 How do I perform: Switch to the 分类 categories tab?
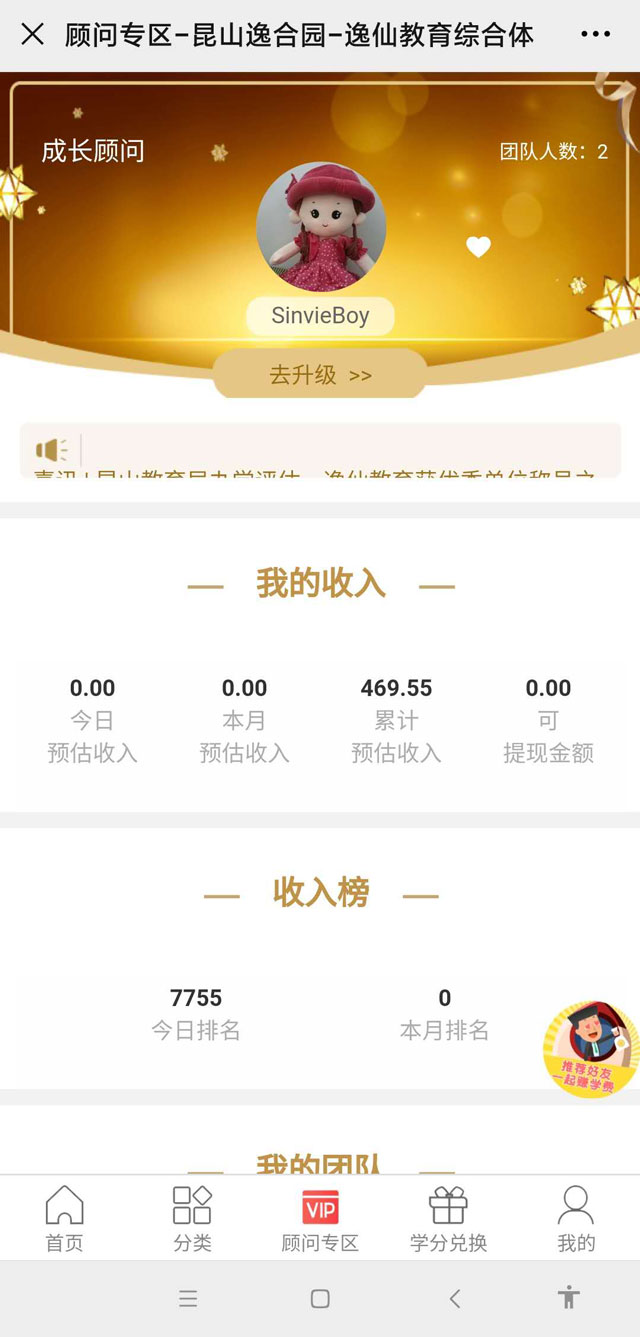coord(192,1218)
